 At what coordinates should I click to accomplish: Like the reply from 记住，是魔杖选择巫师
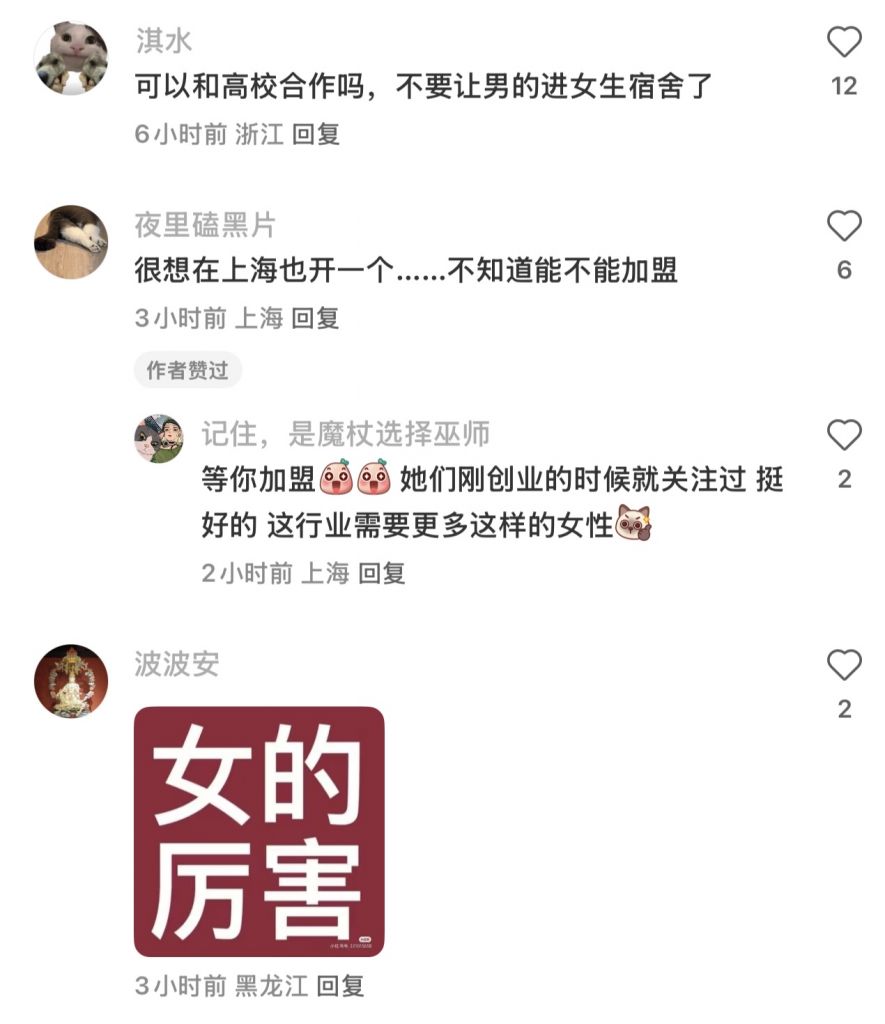pyautogui.click(x=844, y=435)
